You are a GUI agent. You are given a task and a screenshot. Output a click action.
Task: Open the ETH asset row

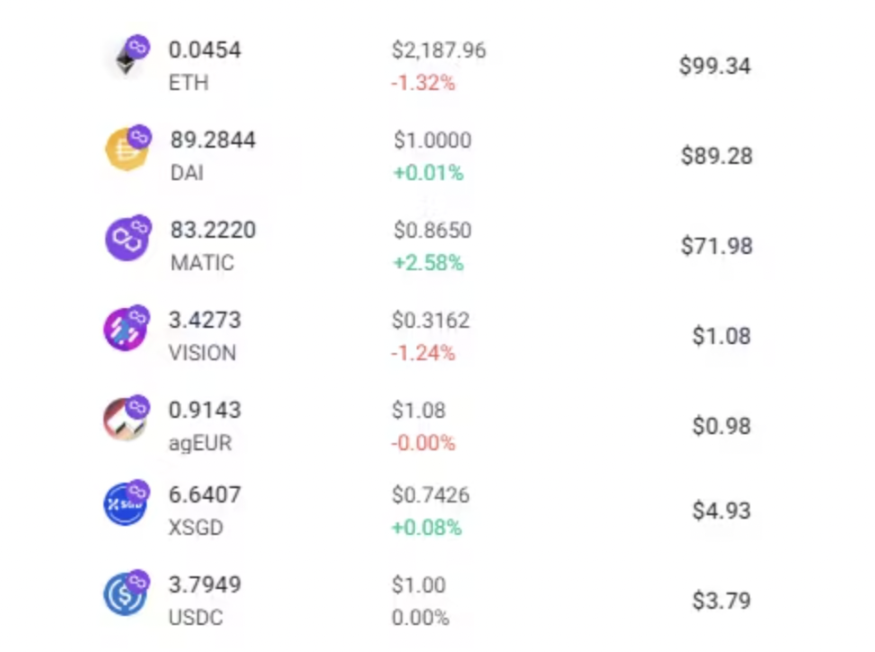(428, 66)
